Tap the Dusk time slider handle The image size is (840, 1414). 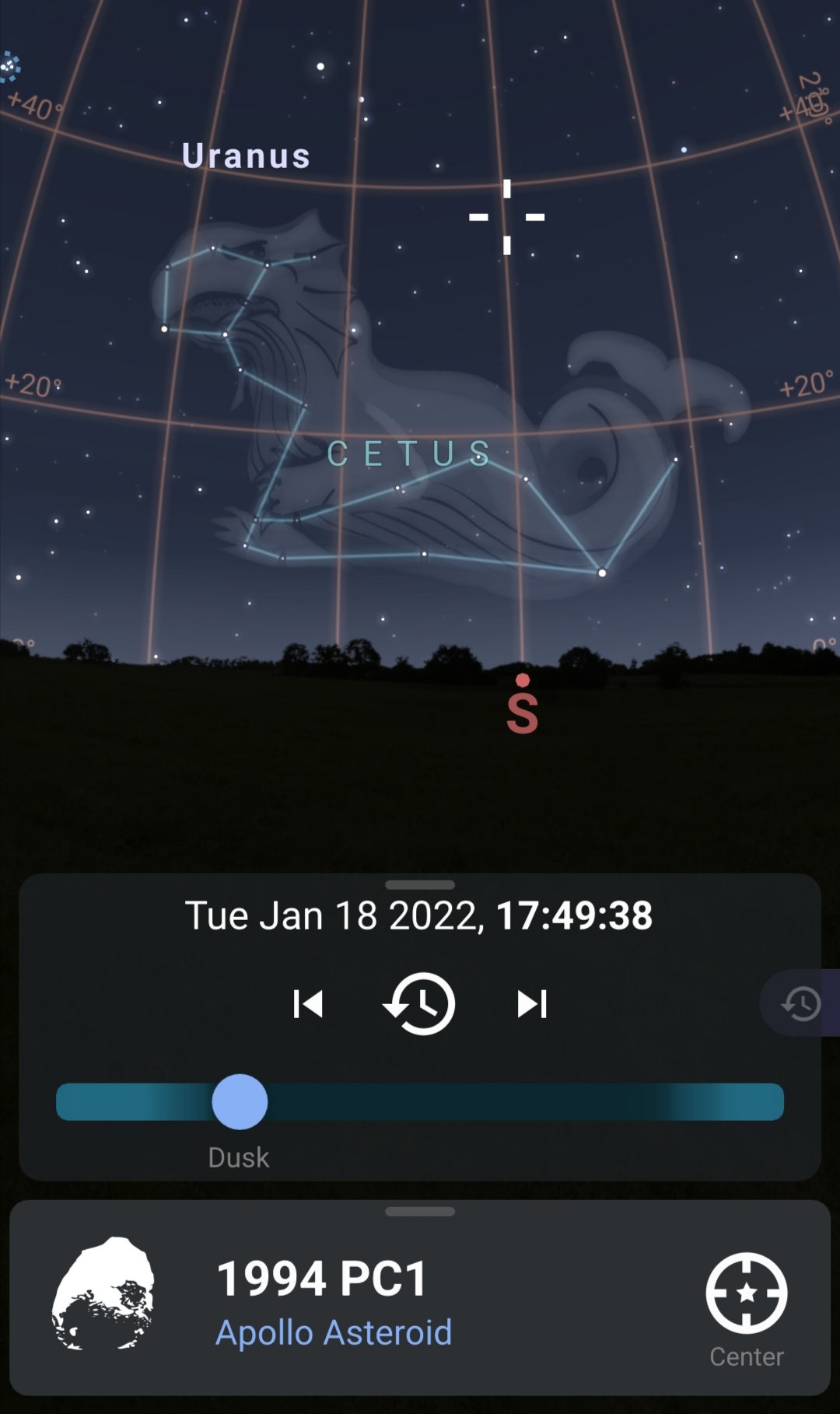tap(240, 1101)
